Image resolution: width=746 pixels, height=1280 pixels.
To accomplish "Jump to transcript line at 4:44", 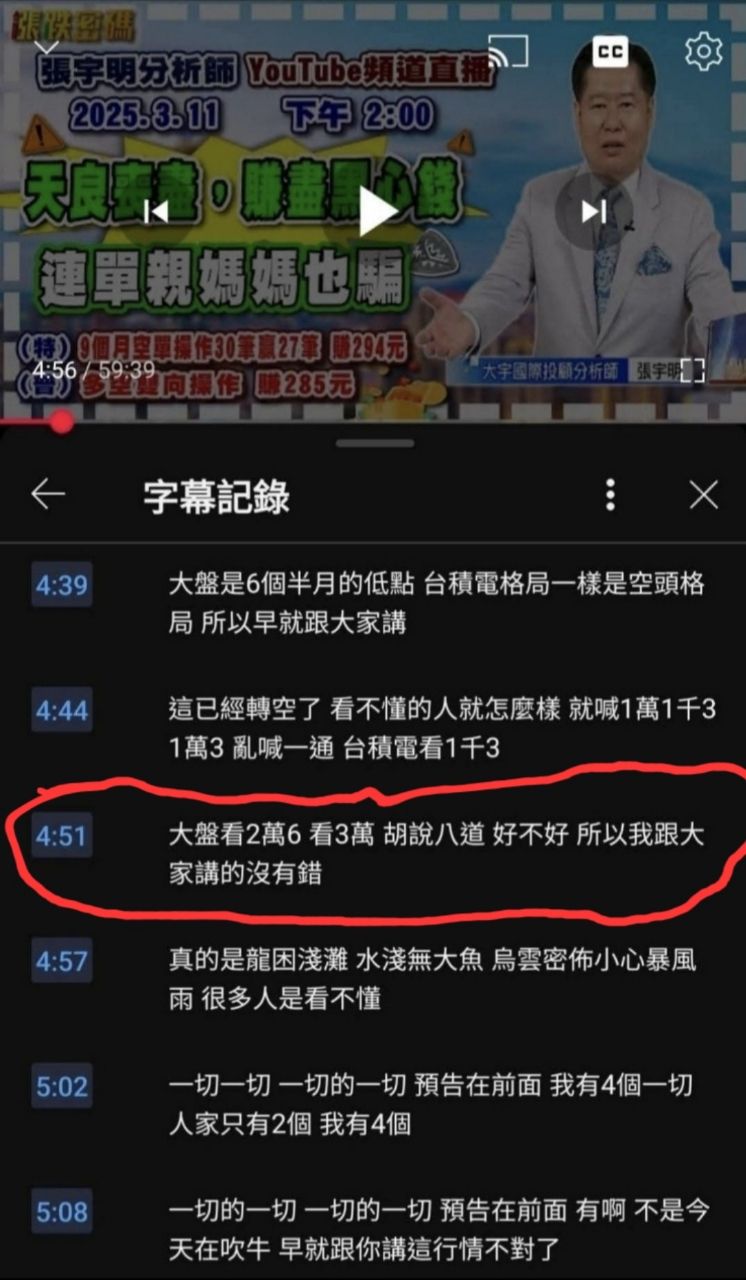I will (62, 711).
